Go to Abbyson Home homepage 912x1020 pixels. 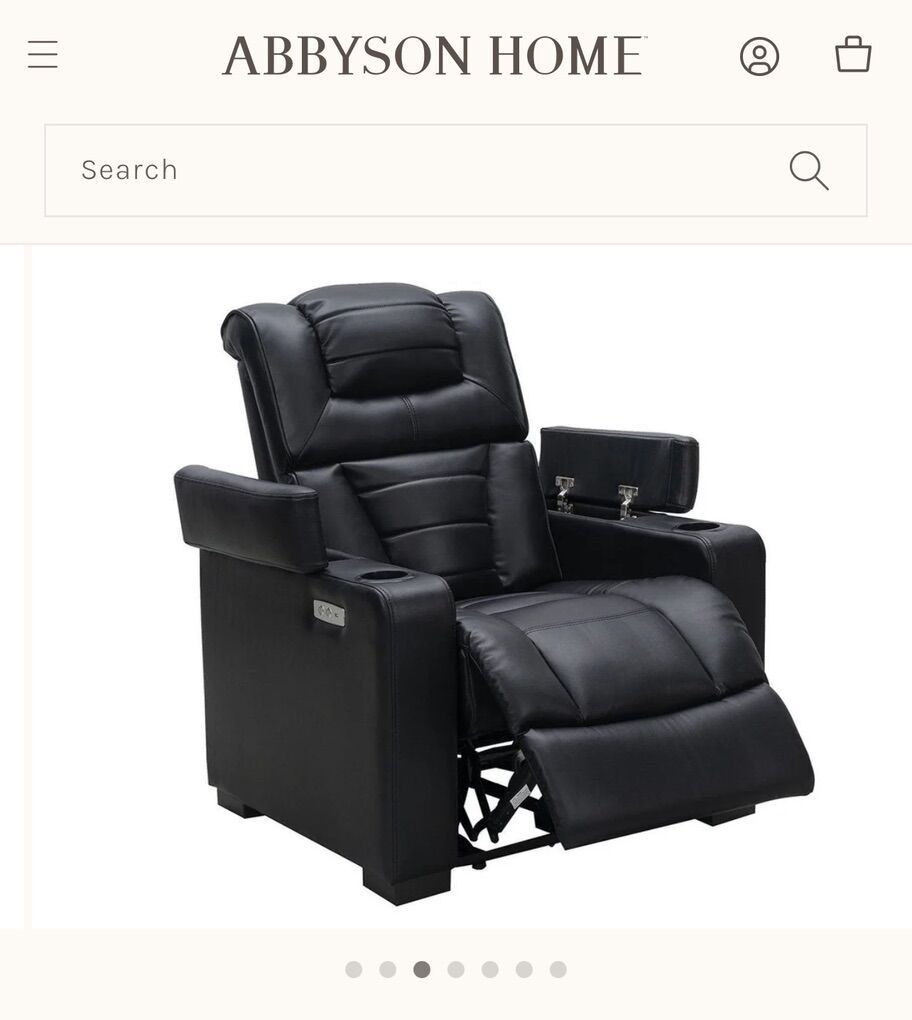coord(435,56)
